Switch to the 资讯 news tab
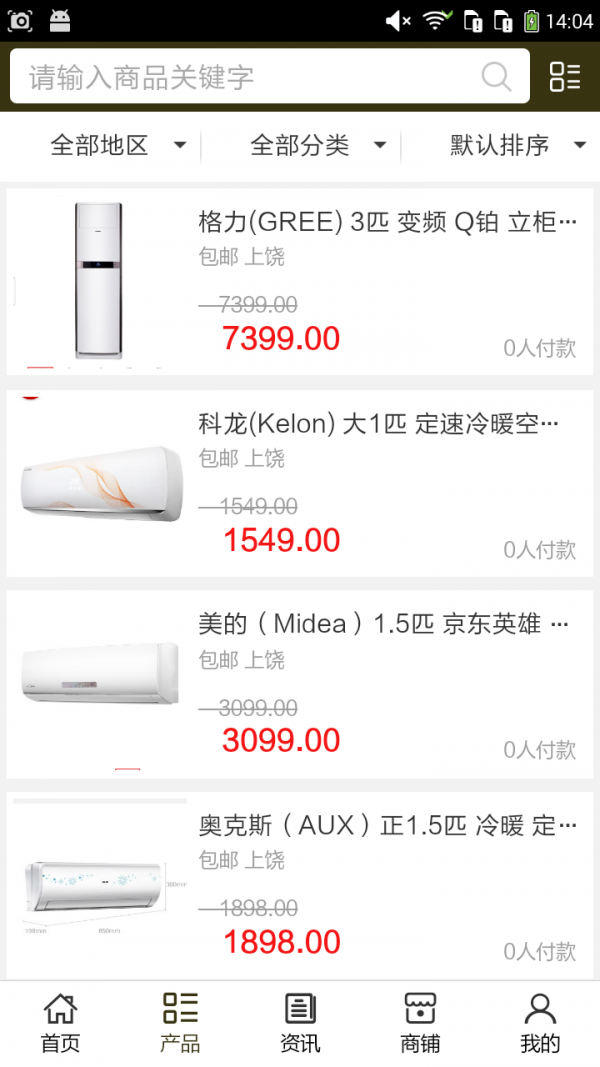 (x=300, y=1023)
